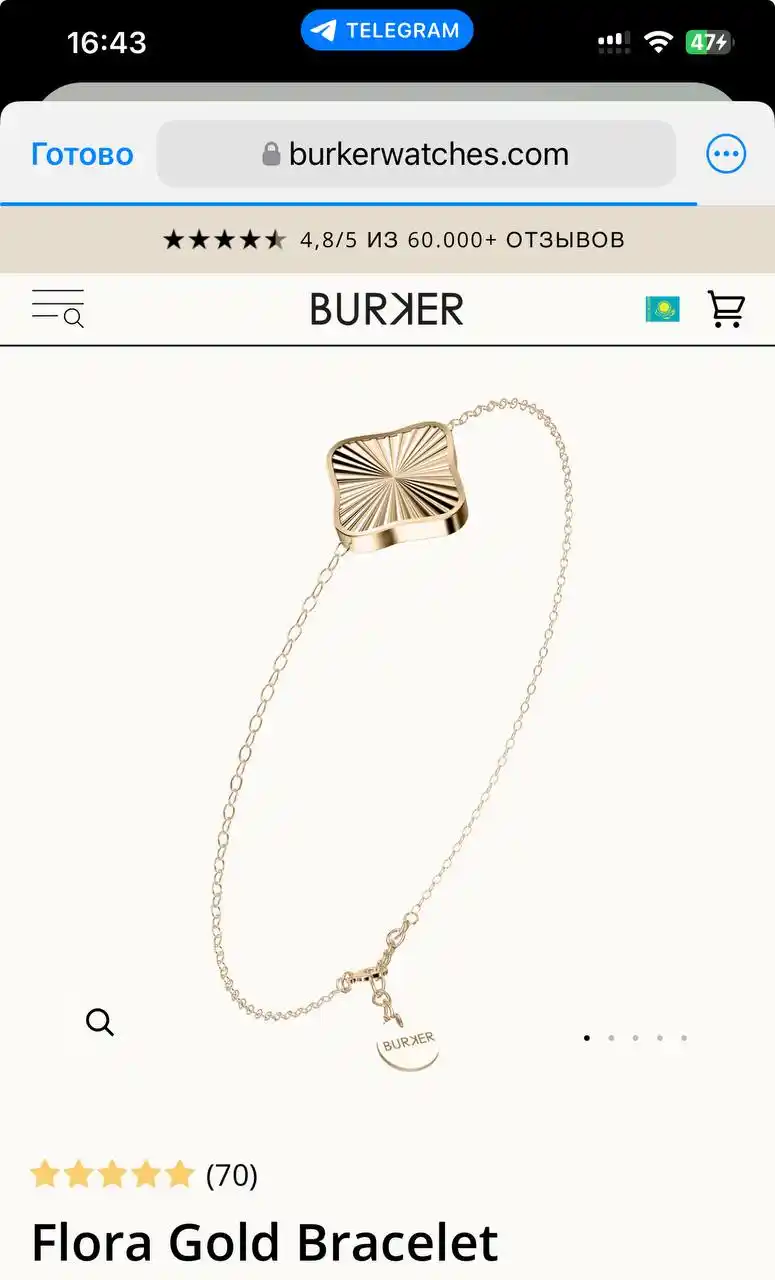Zoom the bracelet photo with the magnifier icon
This screenshot has width=775, height=1280.
tap(99, 1022)
